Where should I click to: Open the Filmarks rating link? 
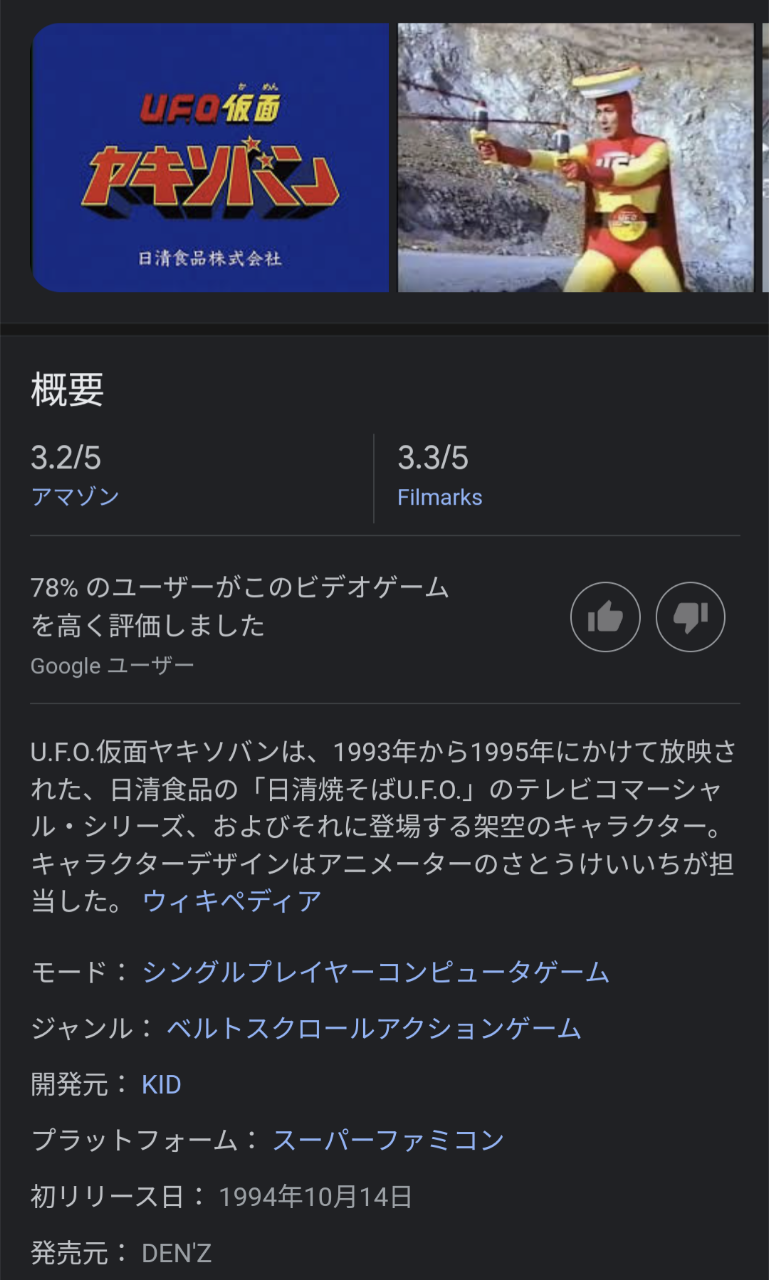pos(439,497)
